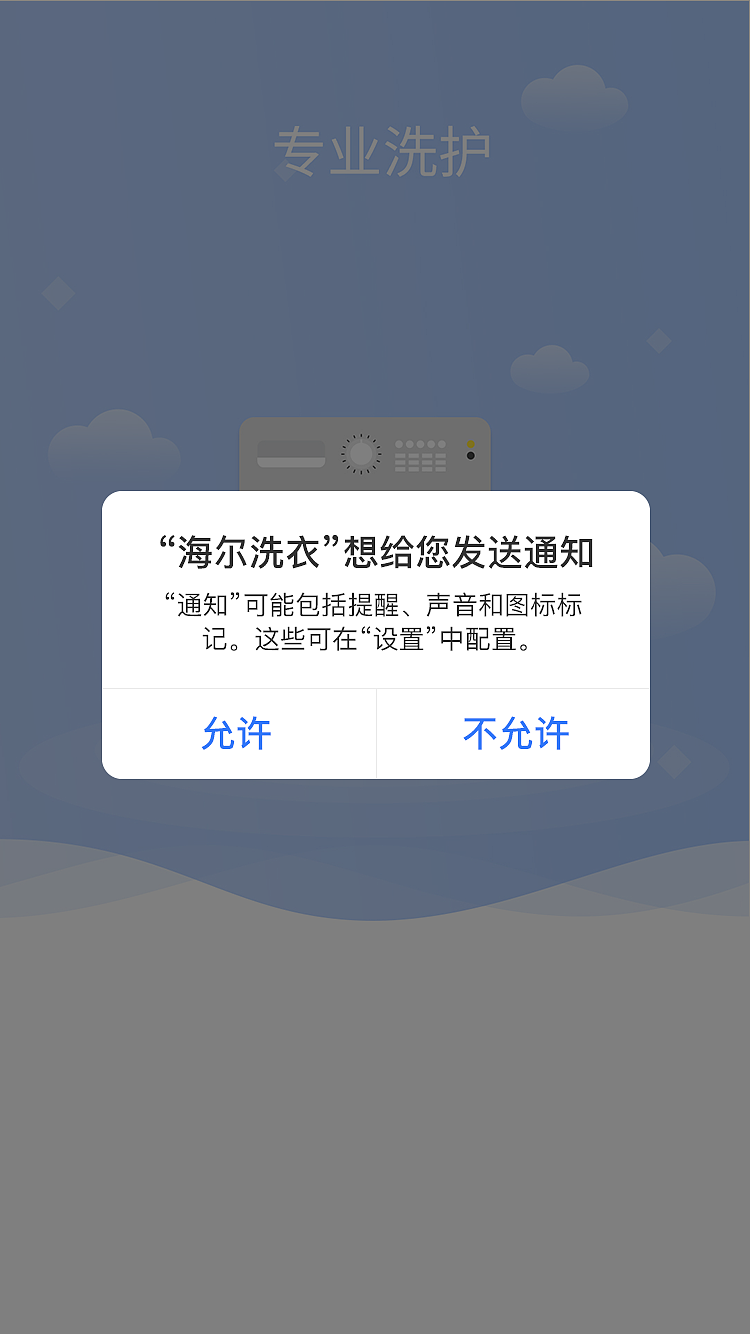Click the 专业洗护 heading text
The height and width of the screenshot is (1334, 750).
(x=375, y=148)
